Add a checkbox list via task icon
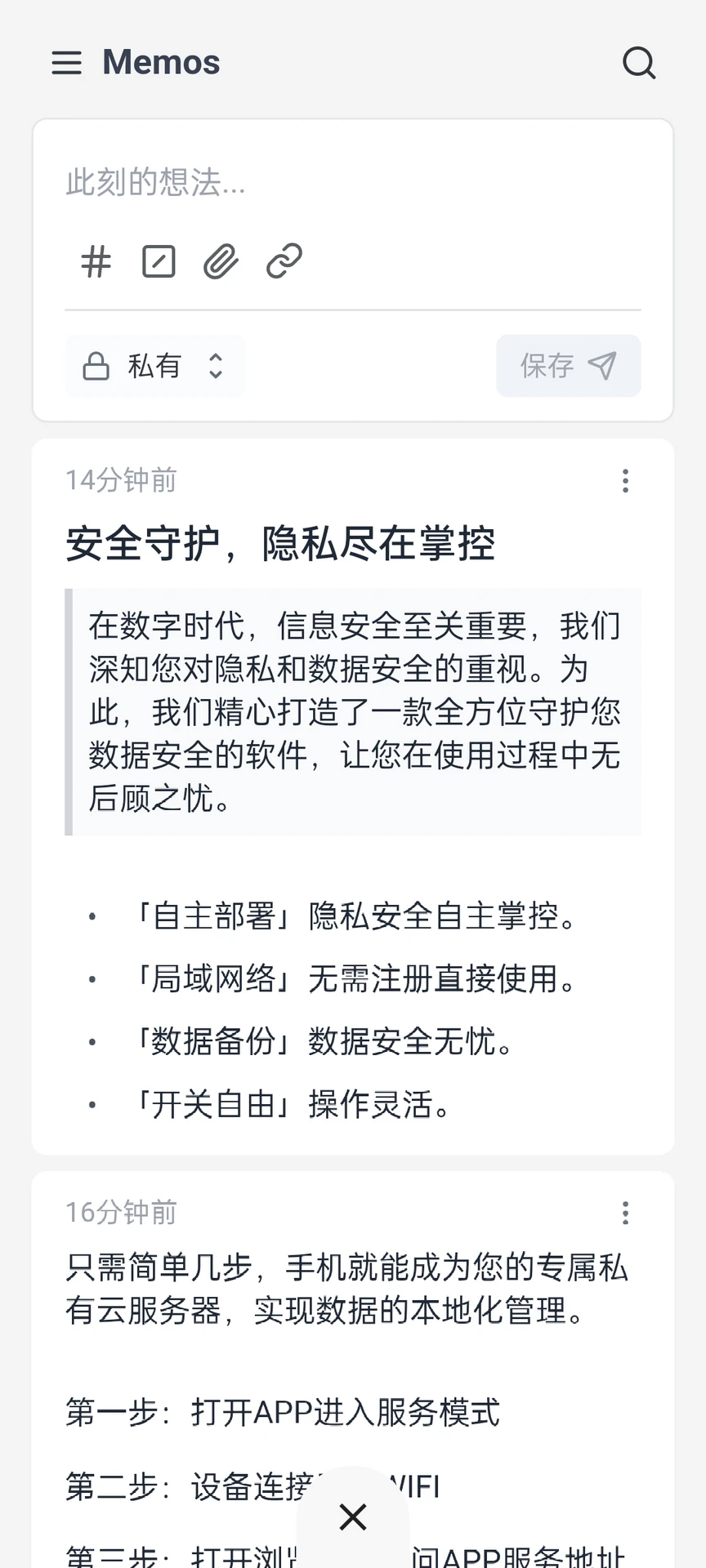 click(159, 261)
